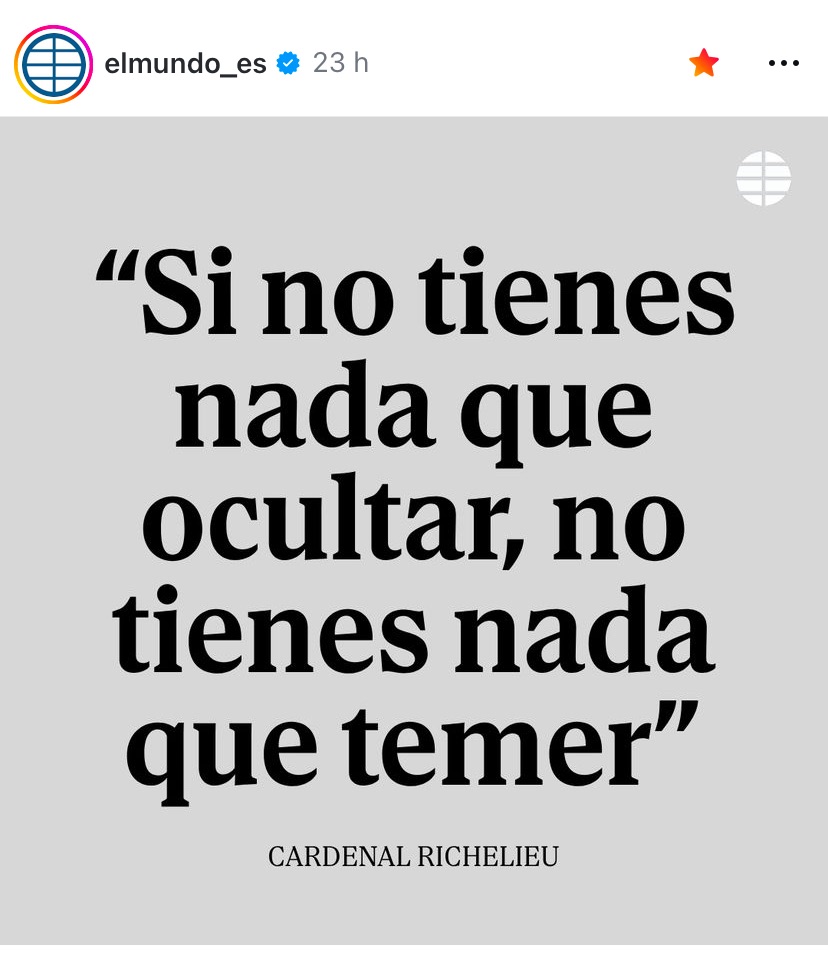Image resolution: width=828 pixels, height=954 pixels.
Task: Tap the orange favorites star icon
Action: coord(704,64)
